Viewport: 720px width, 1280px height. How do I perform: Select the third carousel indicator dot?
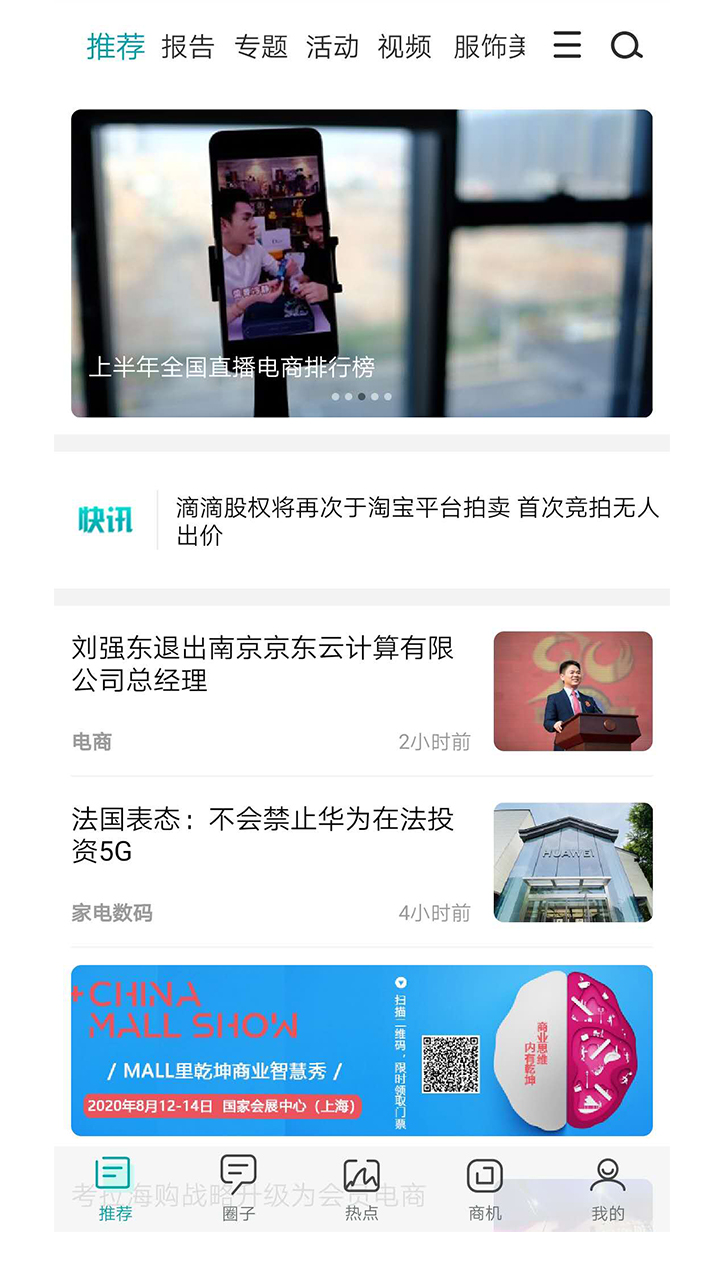tap(360, 395)
